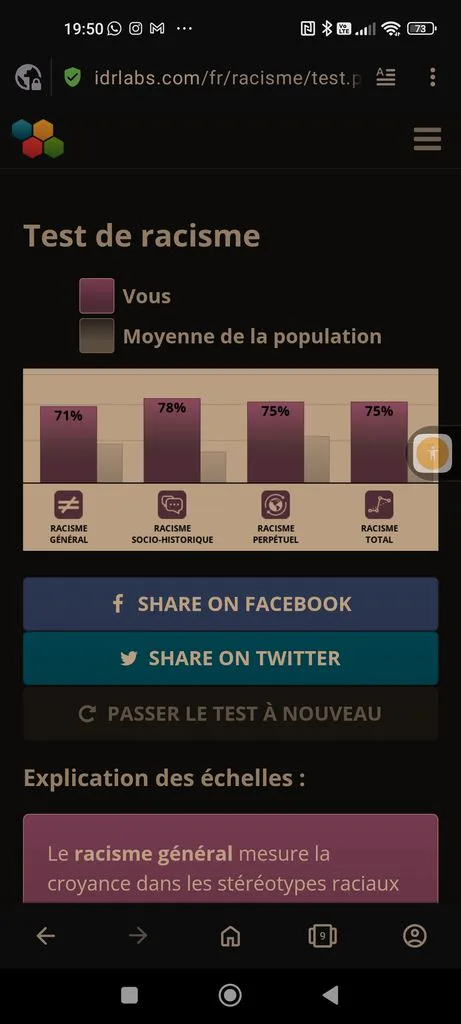Screen dimensions: 461x1024
Task: Go back in browser toolbar
Action: pyautogui.click(x=45, y=936)
